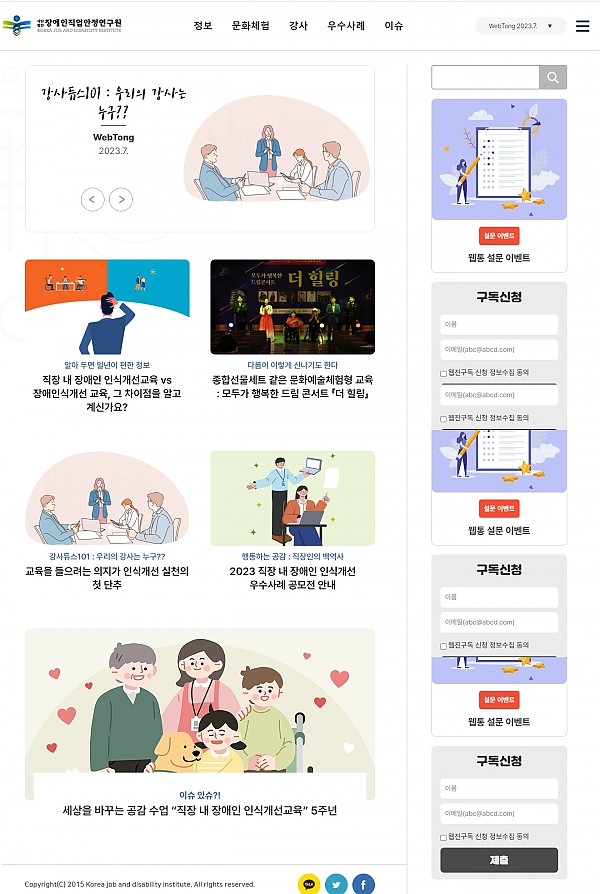Go to the 정보 menu
Viewport: 600px width, 894px height.
click(203, 26)
